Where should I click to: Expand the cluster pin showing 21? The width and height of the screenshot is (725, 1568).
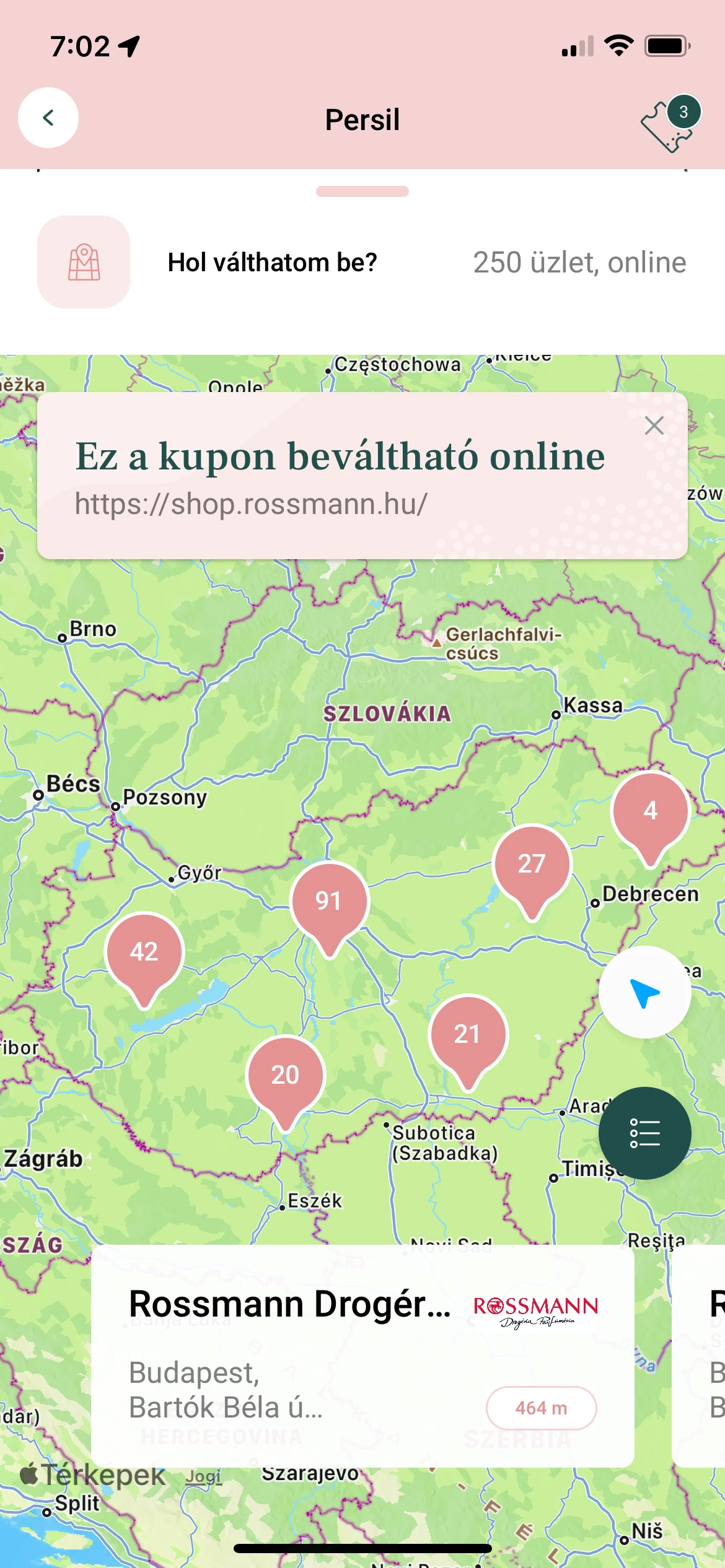[468, 1042]
